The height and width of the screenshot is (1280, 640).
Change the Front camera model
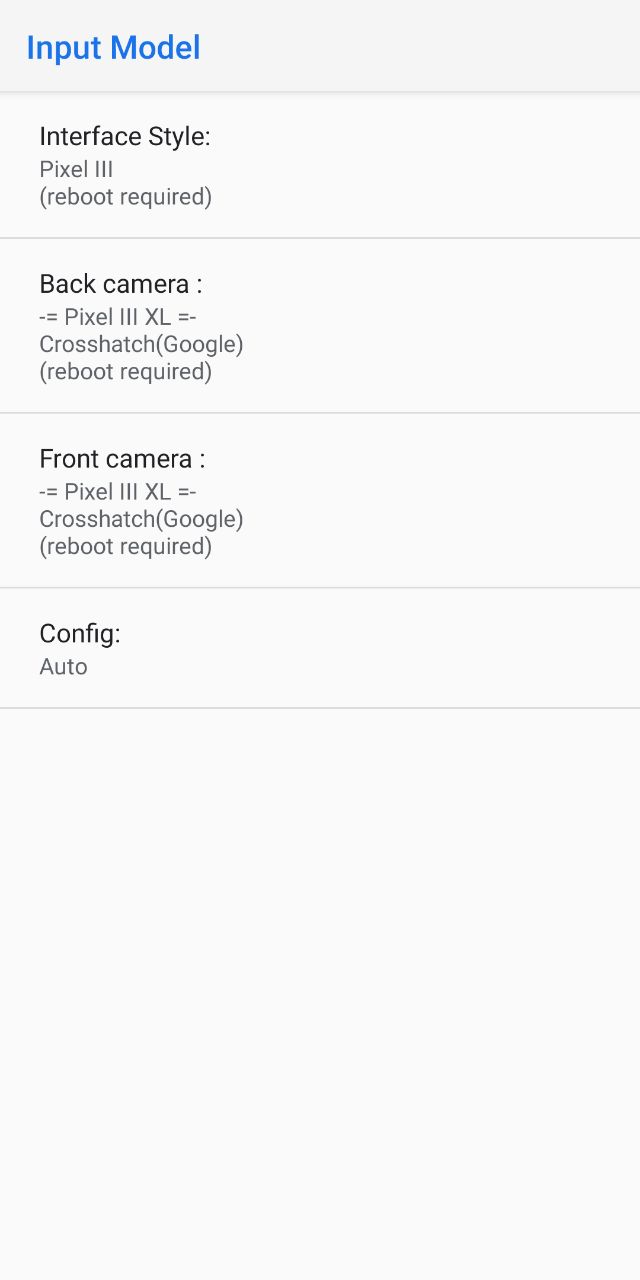point(320,501)
